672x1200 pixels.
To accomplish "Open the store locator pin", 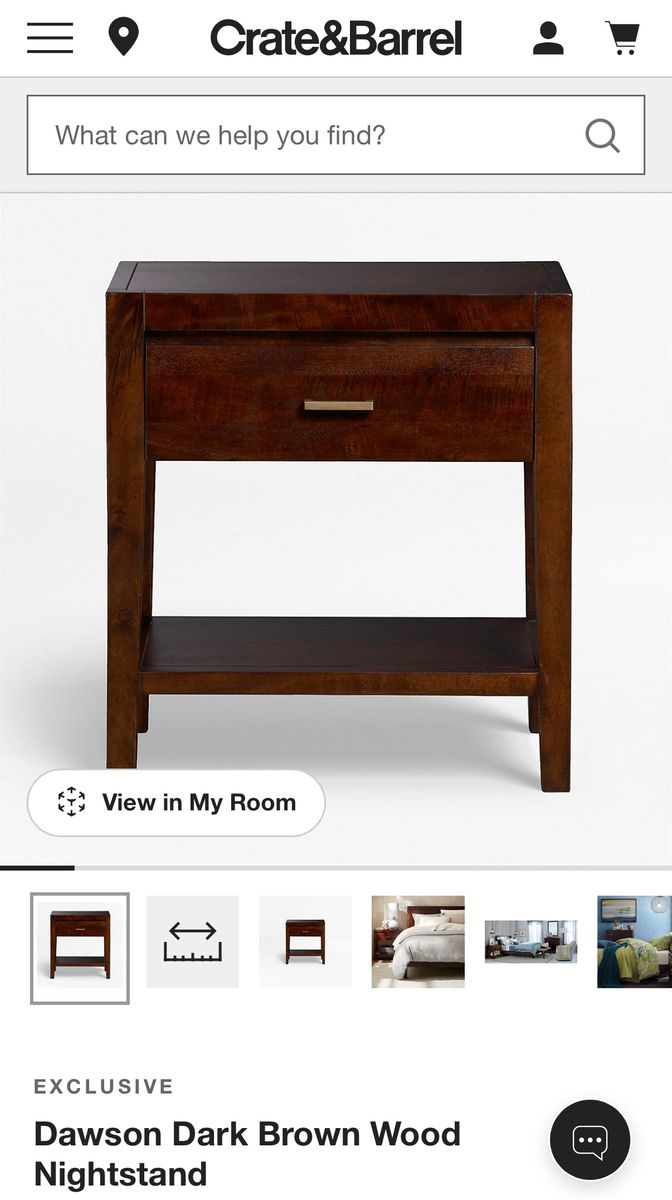I will [x=123, y=38].
